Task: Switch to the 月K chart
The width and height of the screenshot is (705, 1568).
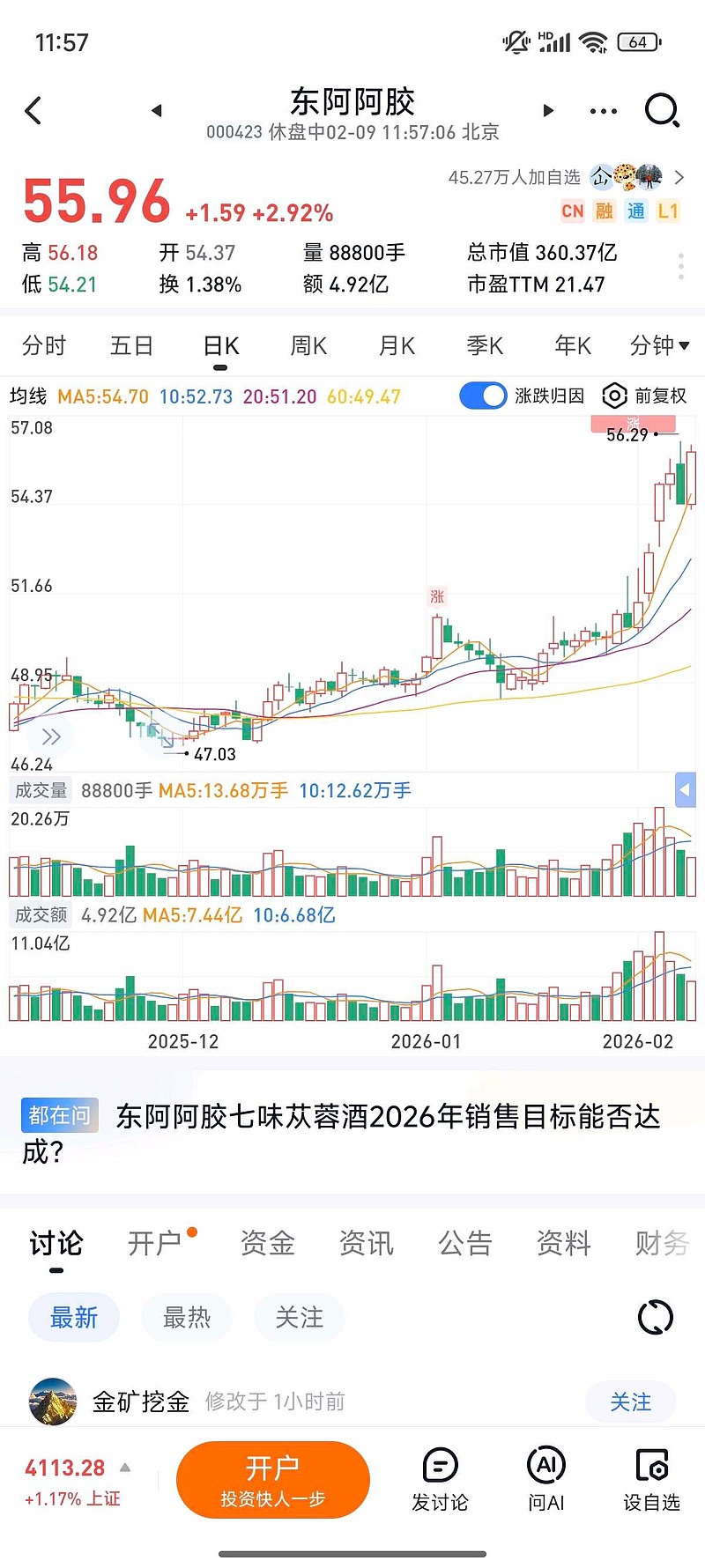Action: pos(397,346)
